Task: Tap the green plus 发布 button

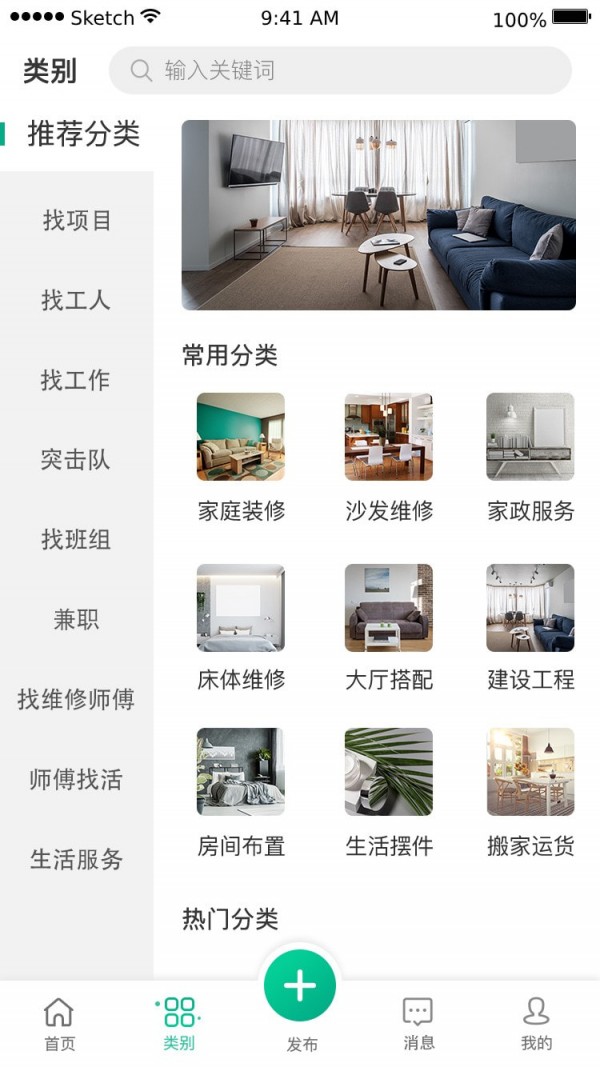Action: [x=300, y=987]
